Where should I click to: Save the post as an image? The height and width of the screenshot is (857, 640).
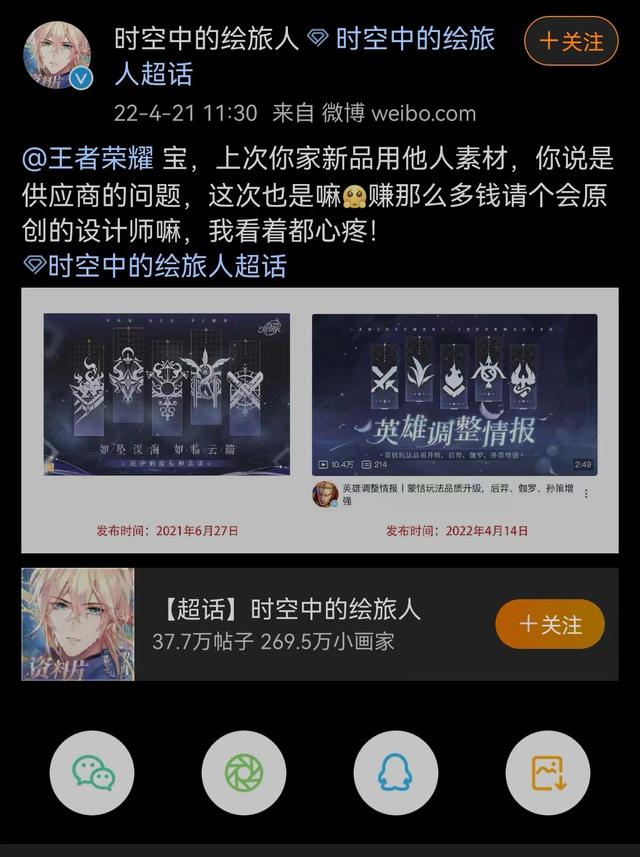pos(547,772)
